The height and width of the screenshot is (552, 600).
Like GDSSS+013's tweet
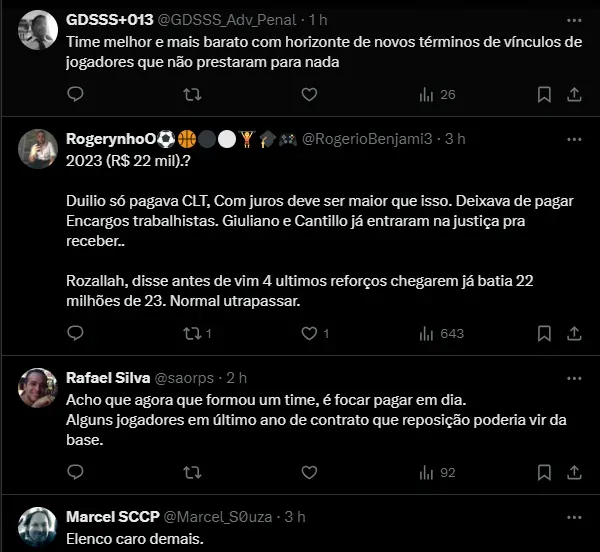click(309, 94)
